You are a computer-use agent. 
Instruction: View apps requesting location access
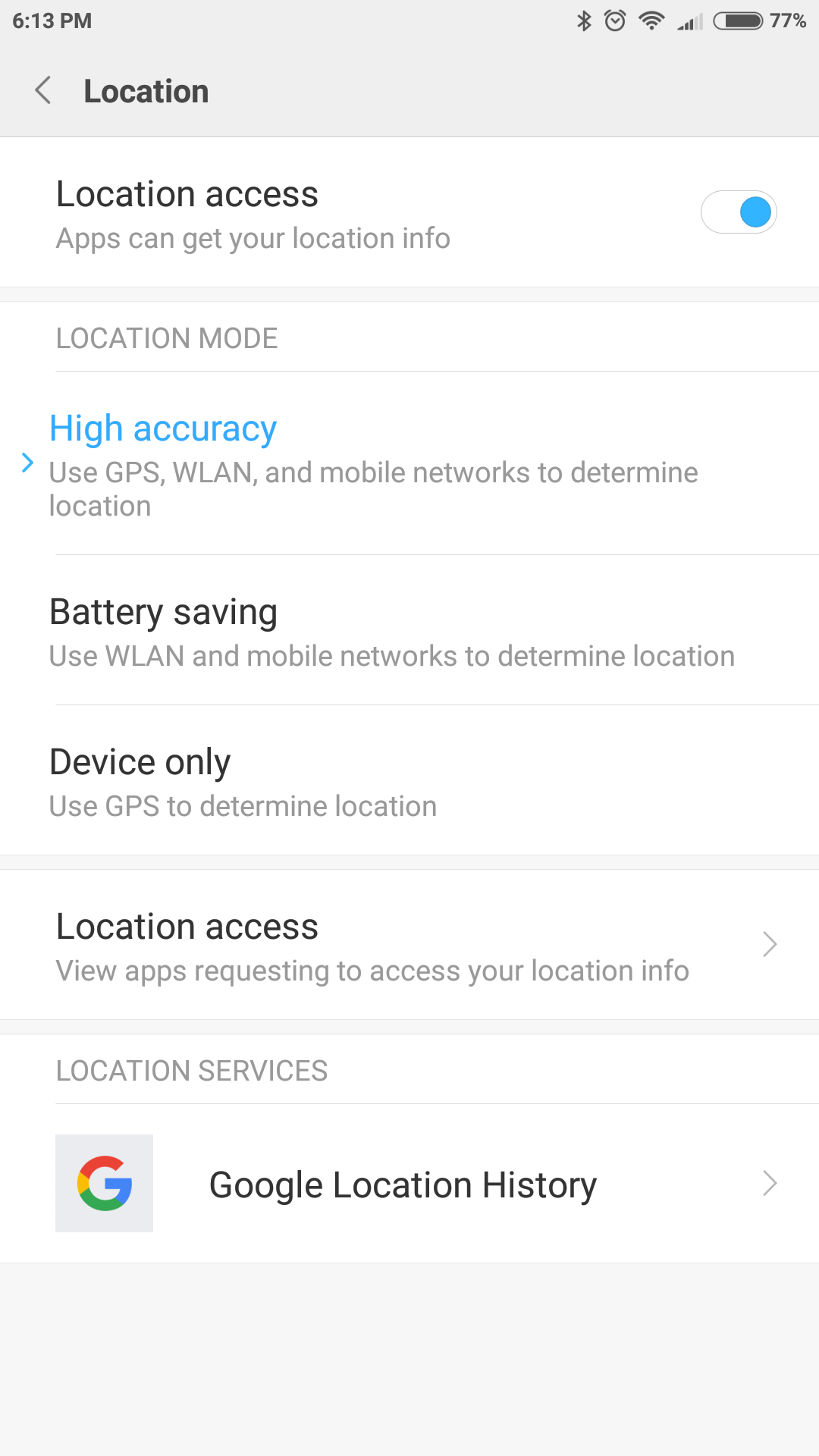point(409,945)
